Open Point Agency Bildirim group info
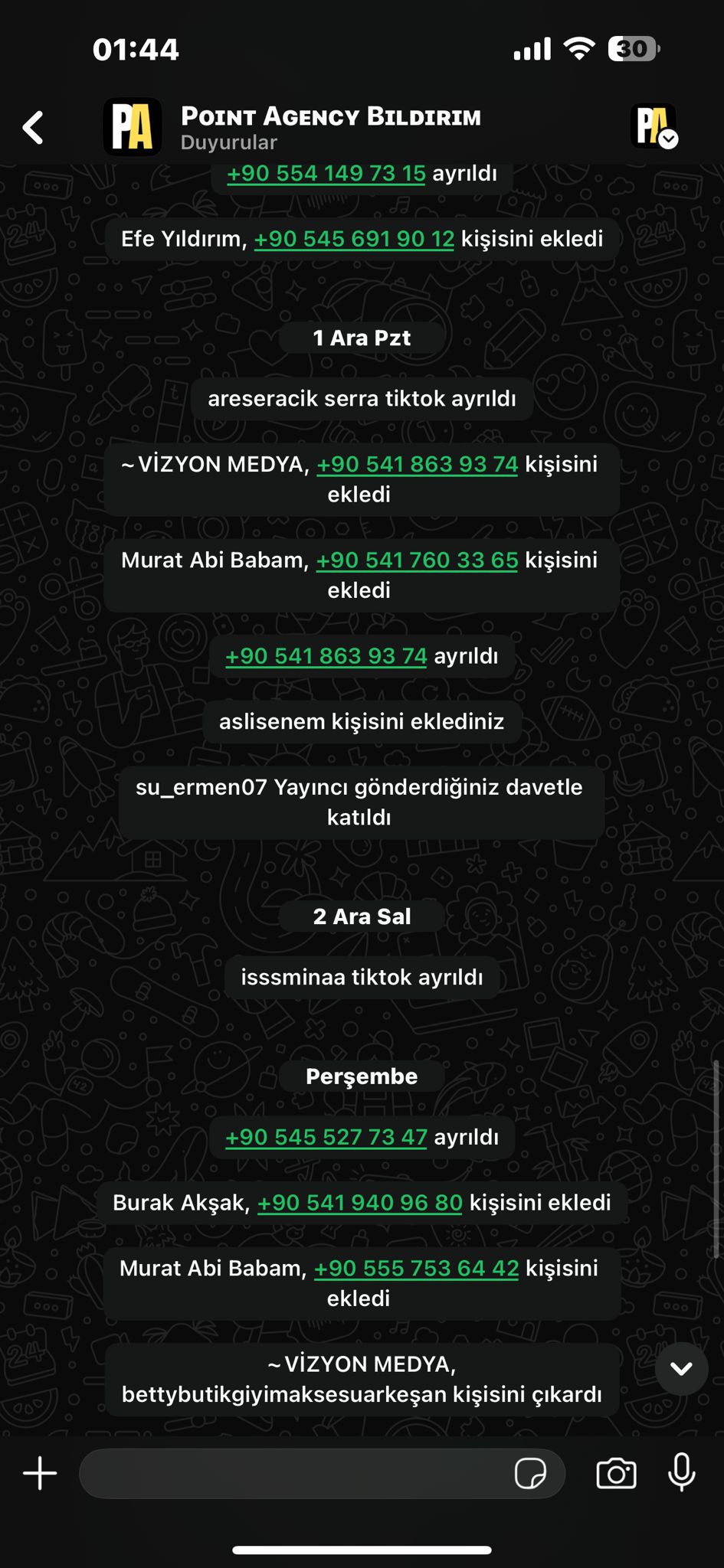 [x=331, y=127]
